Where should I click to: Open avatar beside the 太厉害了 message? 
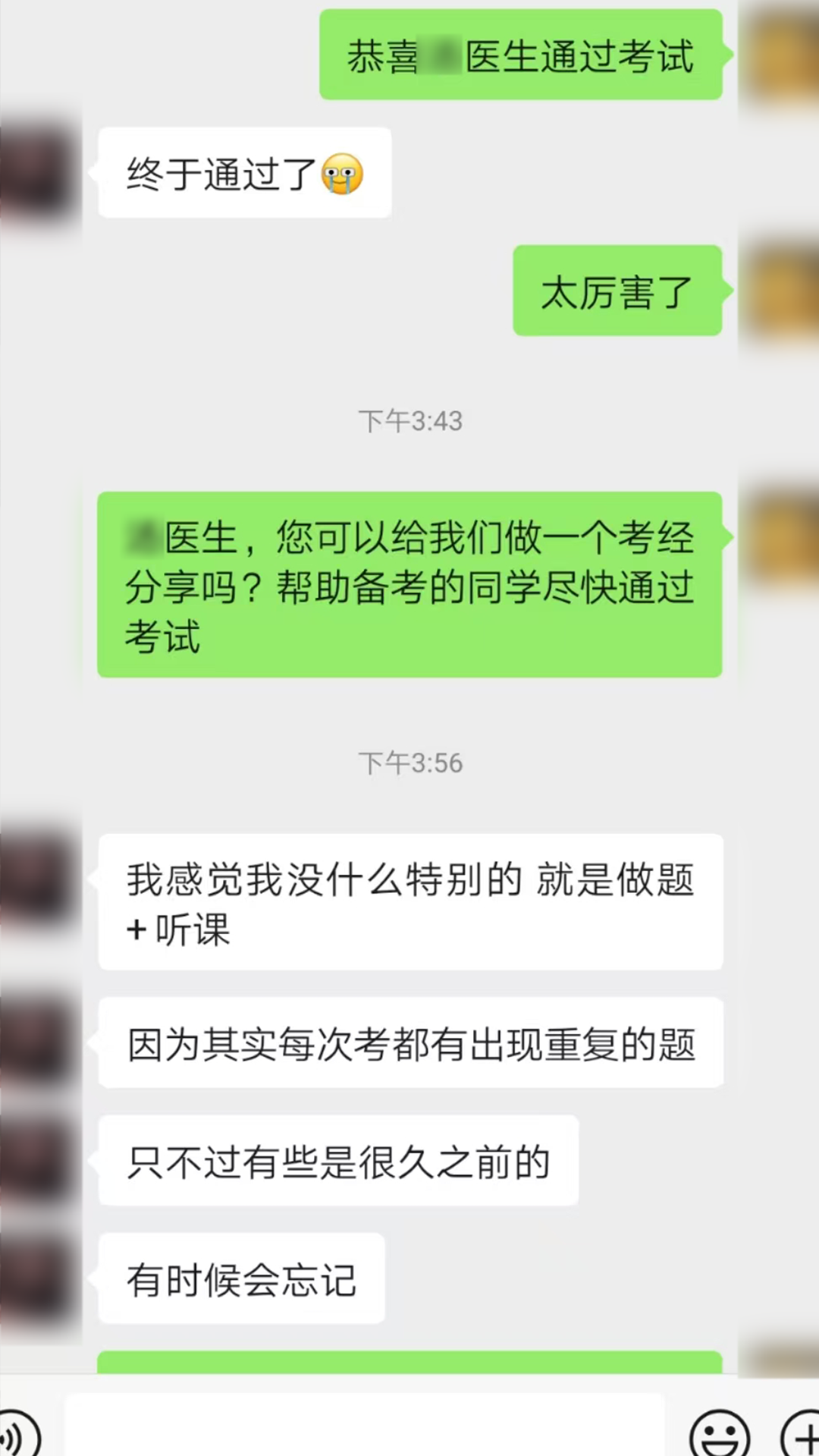(x=781, y=291)
